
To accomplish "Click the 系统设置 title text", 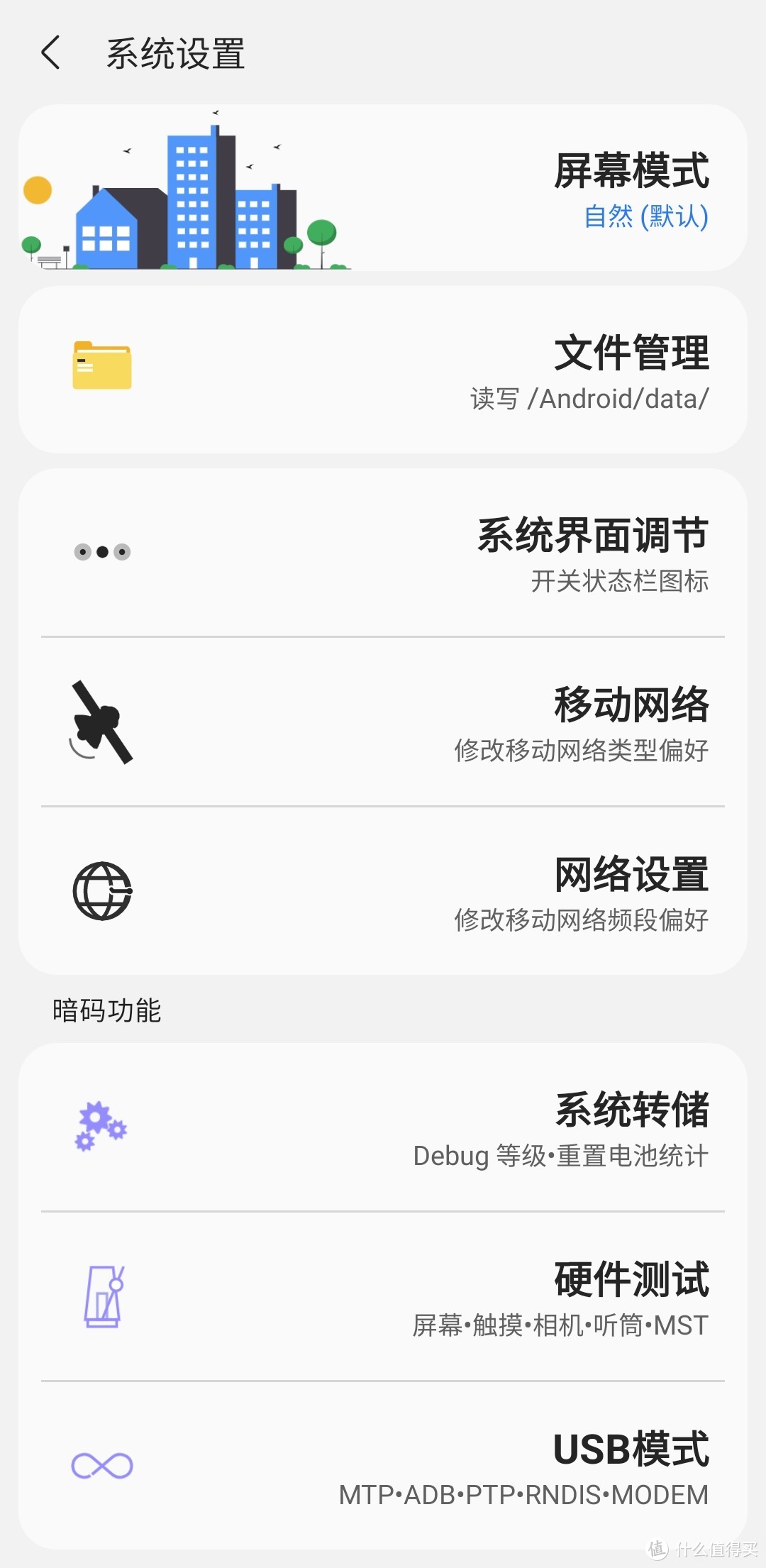I will (174, 53).
